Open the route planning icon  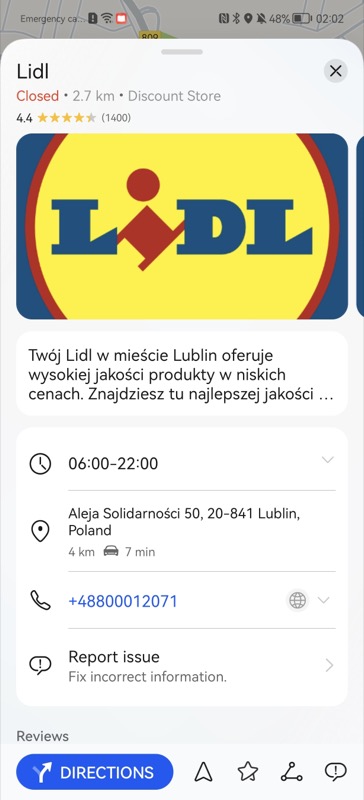click(292, 772)
